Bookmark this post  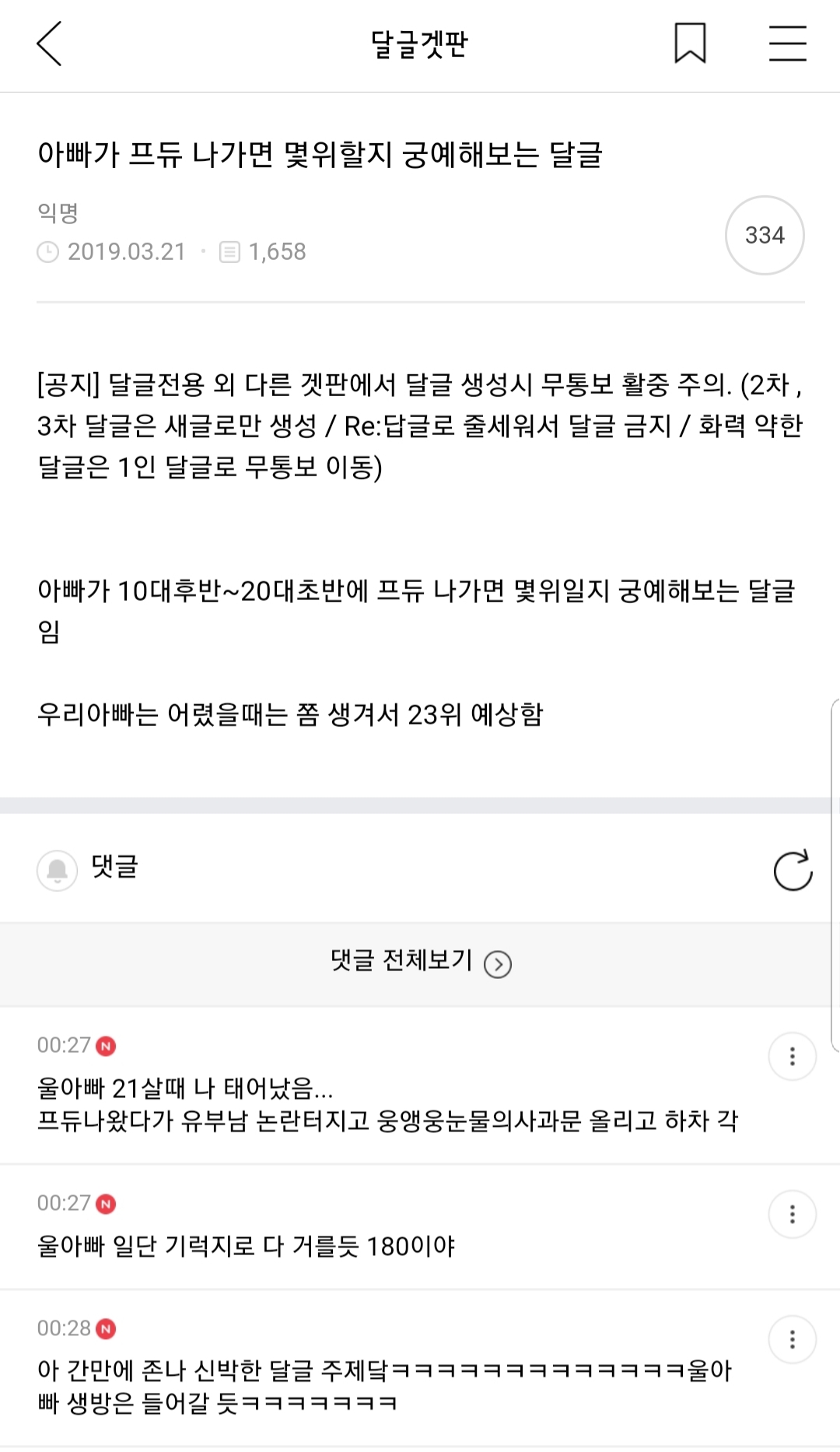[x=690, y=43]
